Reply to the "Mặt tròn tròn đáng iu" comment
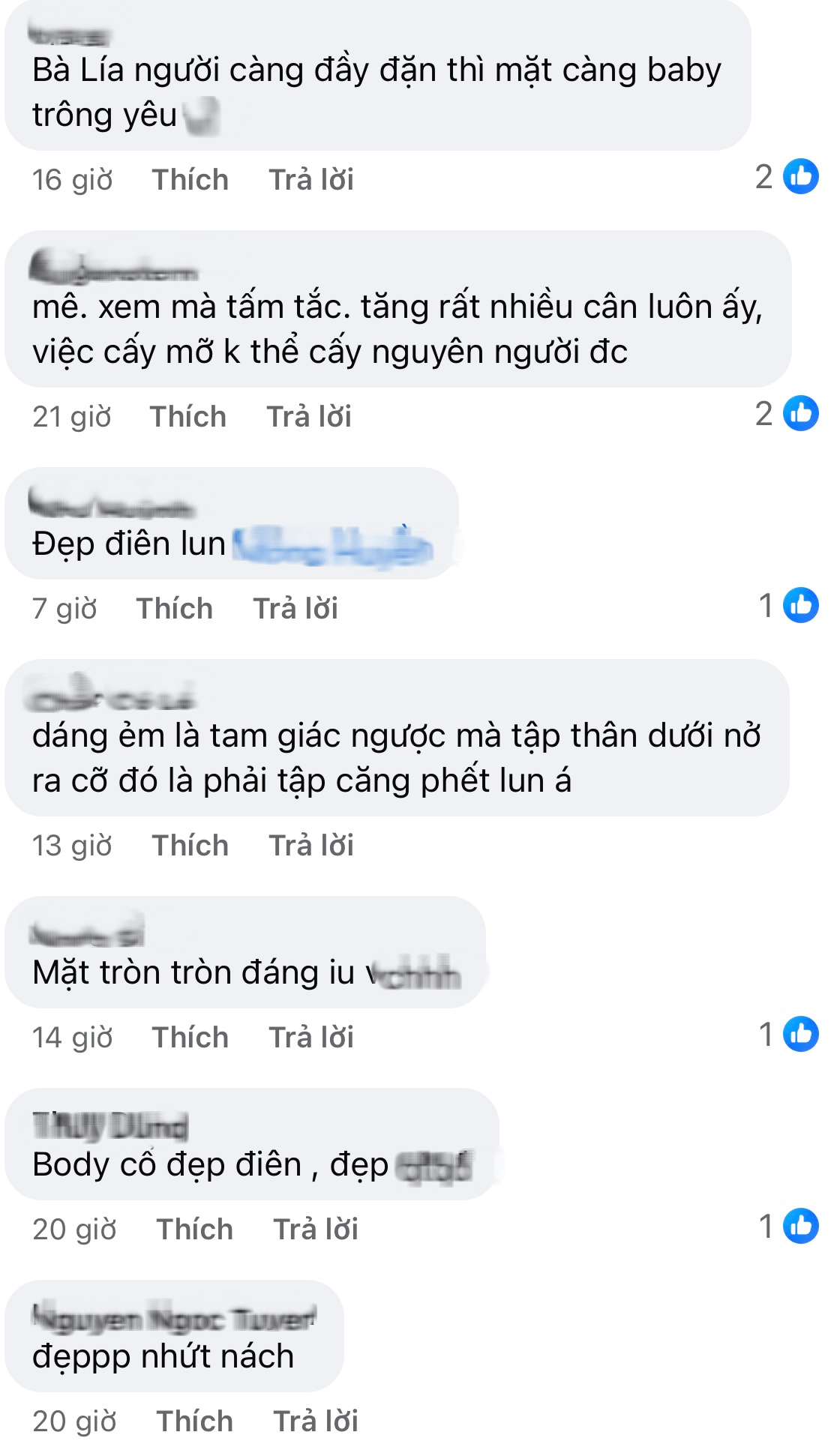Image resolution: width=837 pixels, height=1456 pixels. [x=310, y=1038]
